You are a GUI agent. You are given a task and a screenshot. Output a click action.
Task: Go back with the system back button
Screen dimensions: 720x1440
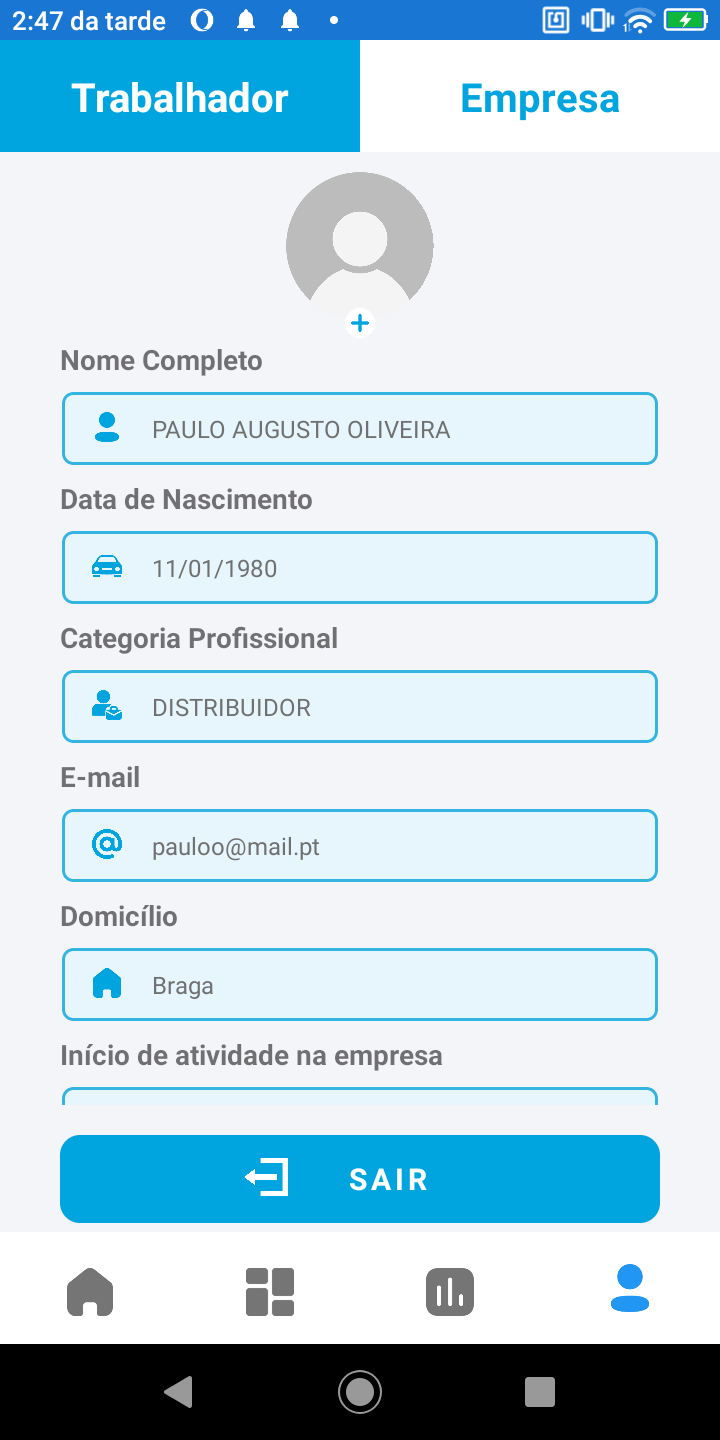(179, 1392)
